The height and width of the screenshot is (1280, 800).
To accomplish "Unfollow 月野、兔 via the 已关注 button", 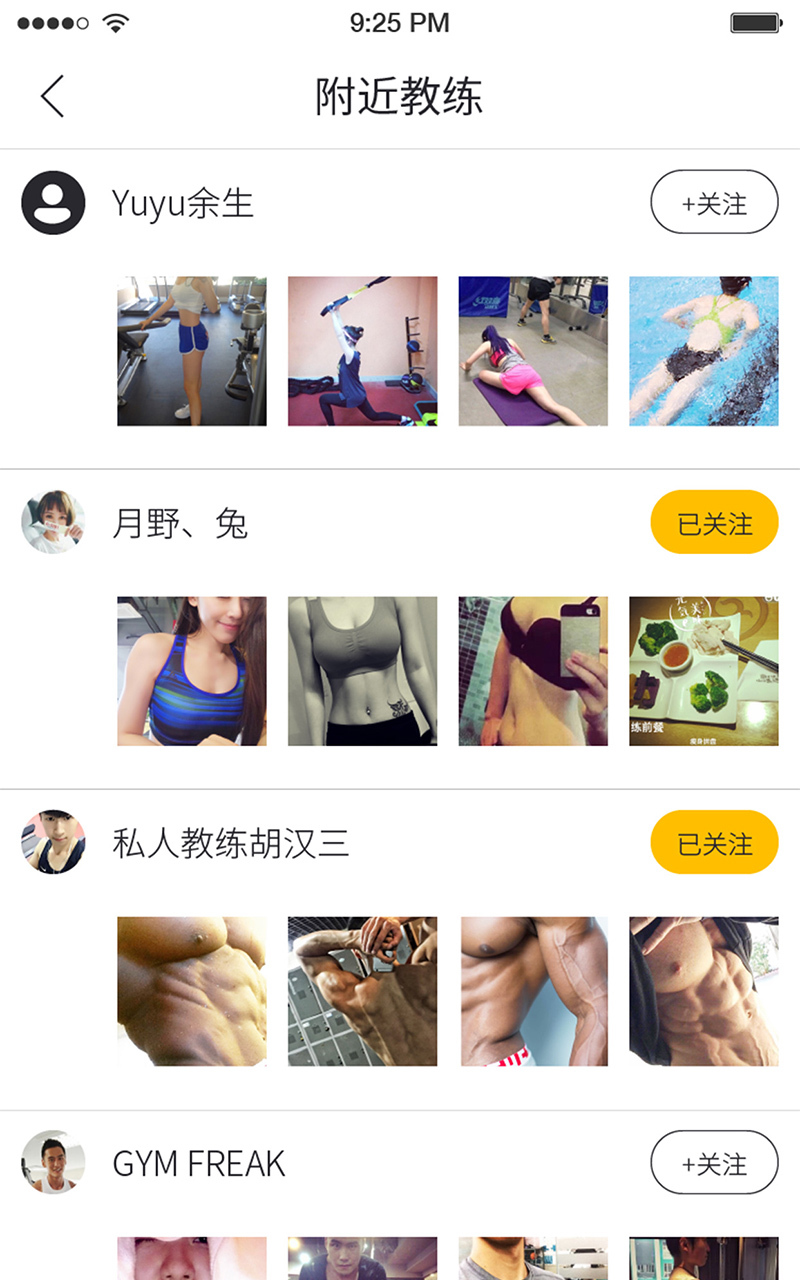I will click(714, 521).
